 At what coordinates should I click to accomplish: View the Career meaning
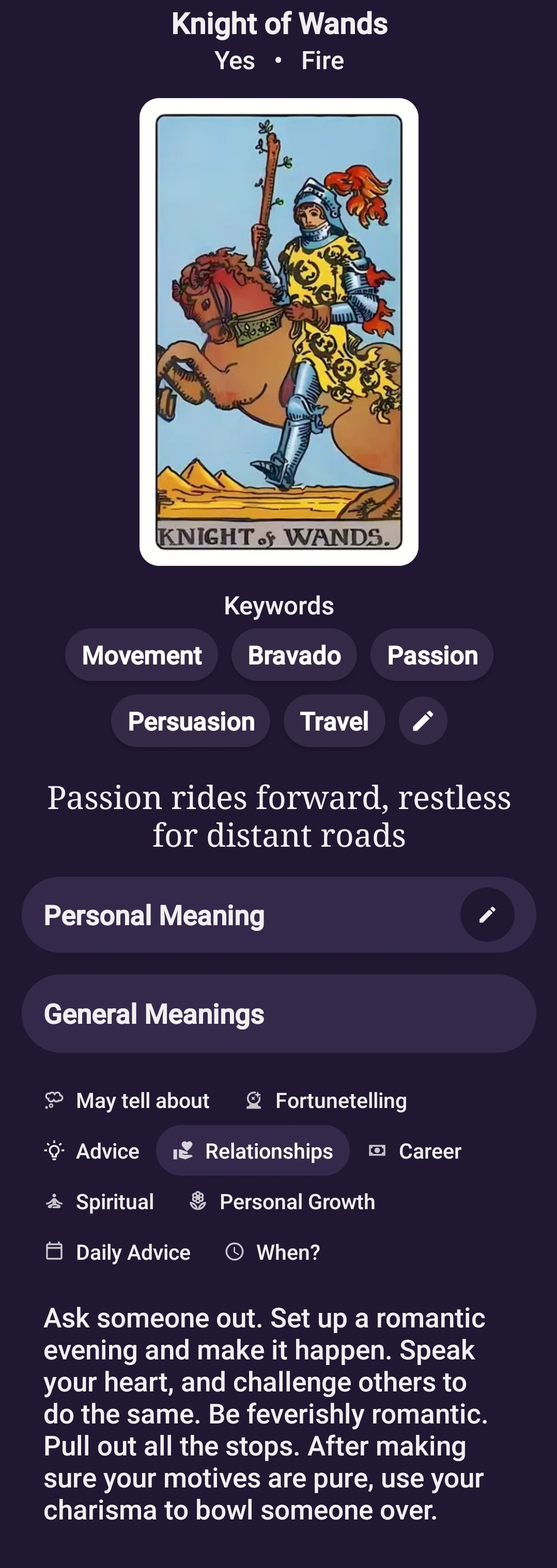[x=415, y=1150]
